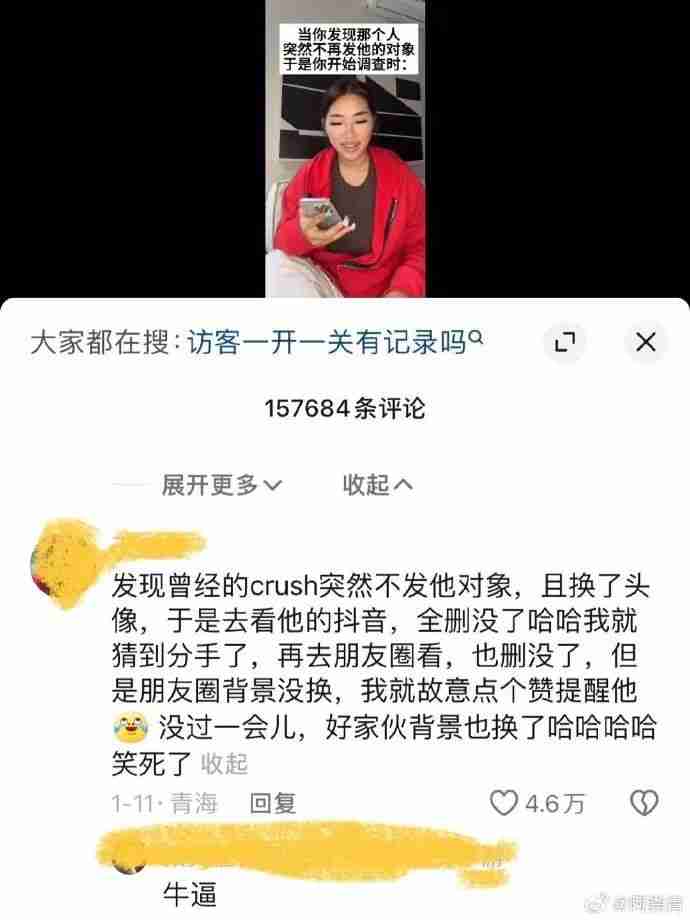Dislike the crush comment with broken heart
Screen dimensions: 690x920
coord(643,802)
